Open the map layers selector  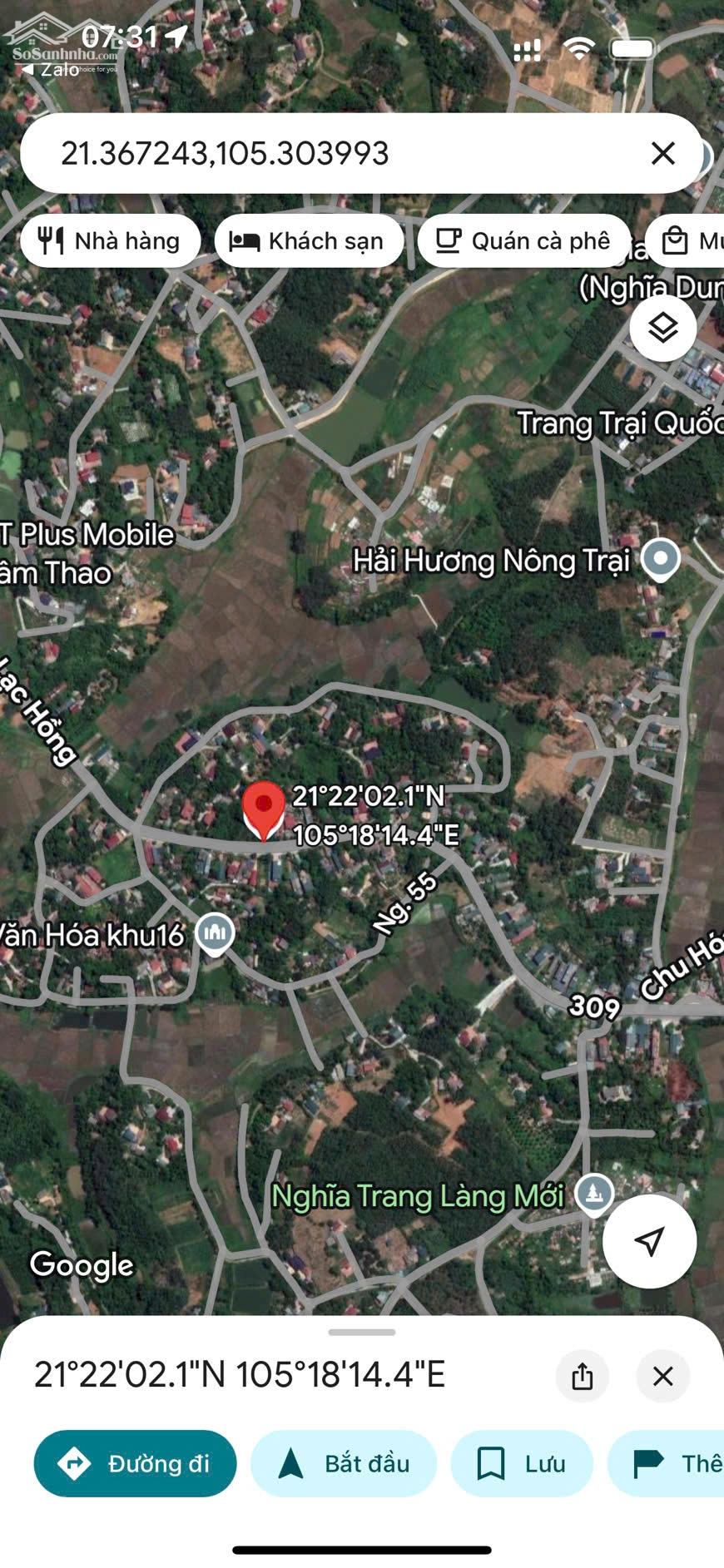[x=662, y=328]
